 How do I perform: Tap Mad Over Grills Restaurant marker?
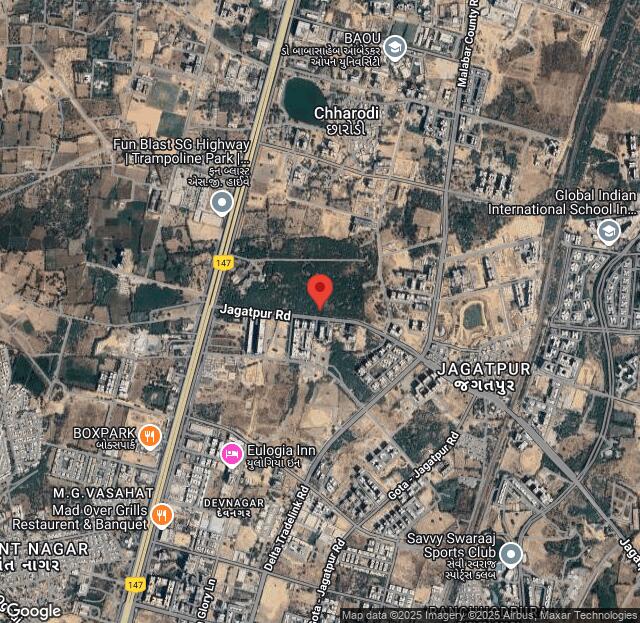162,515
